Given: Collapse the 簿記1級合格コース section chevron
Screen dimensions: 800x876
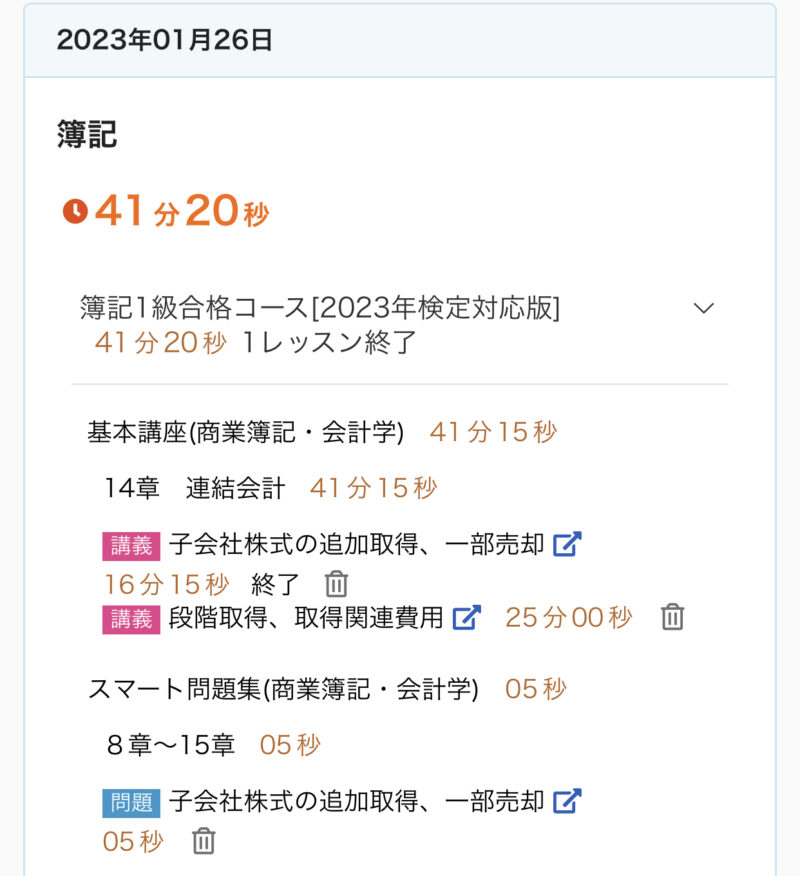Looking at the screenshot, I should click(x=704, y=308).
